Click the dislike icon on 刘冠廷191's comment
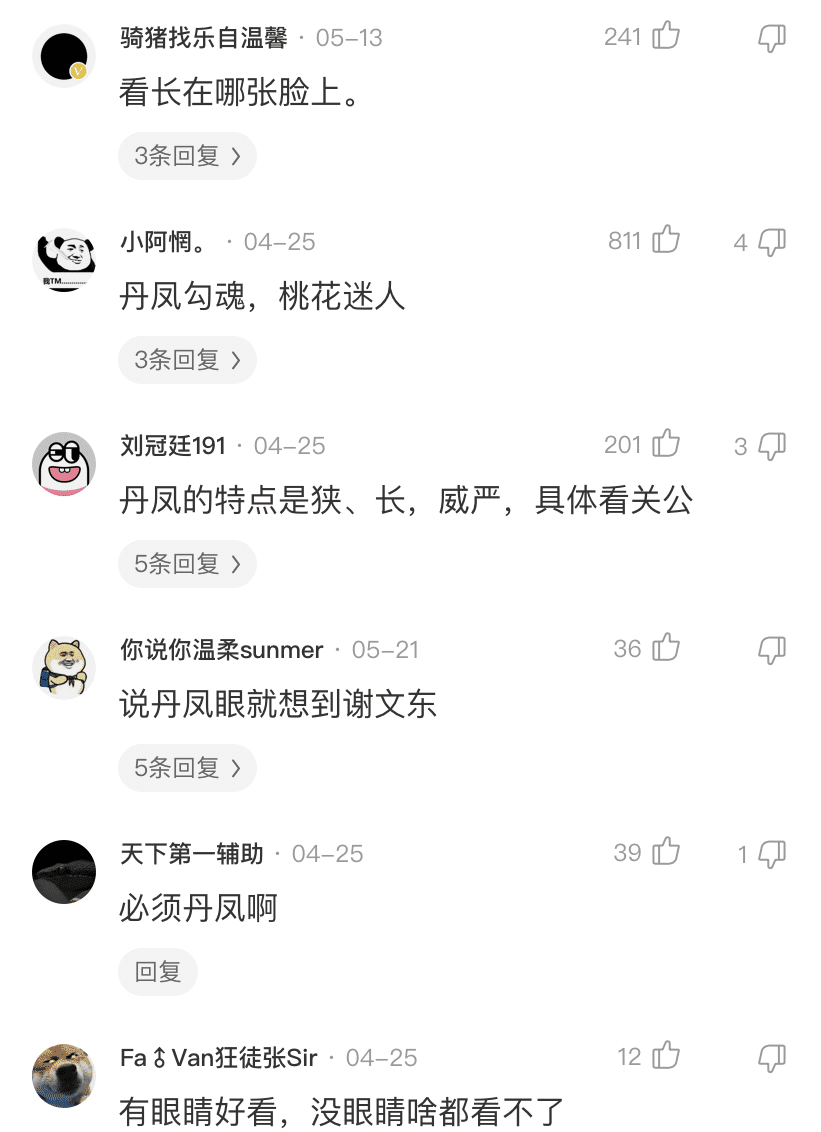821x1132 pixels. [771, 445]
